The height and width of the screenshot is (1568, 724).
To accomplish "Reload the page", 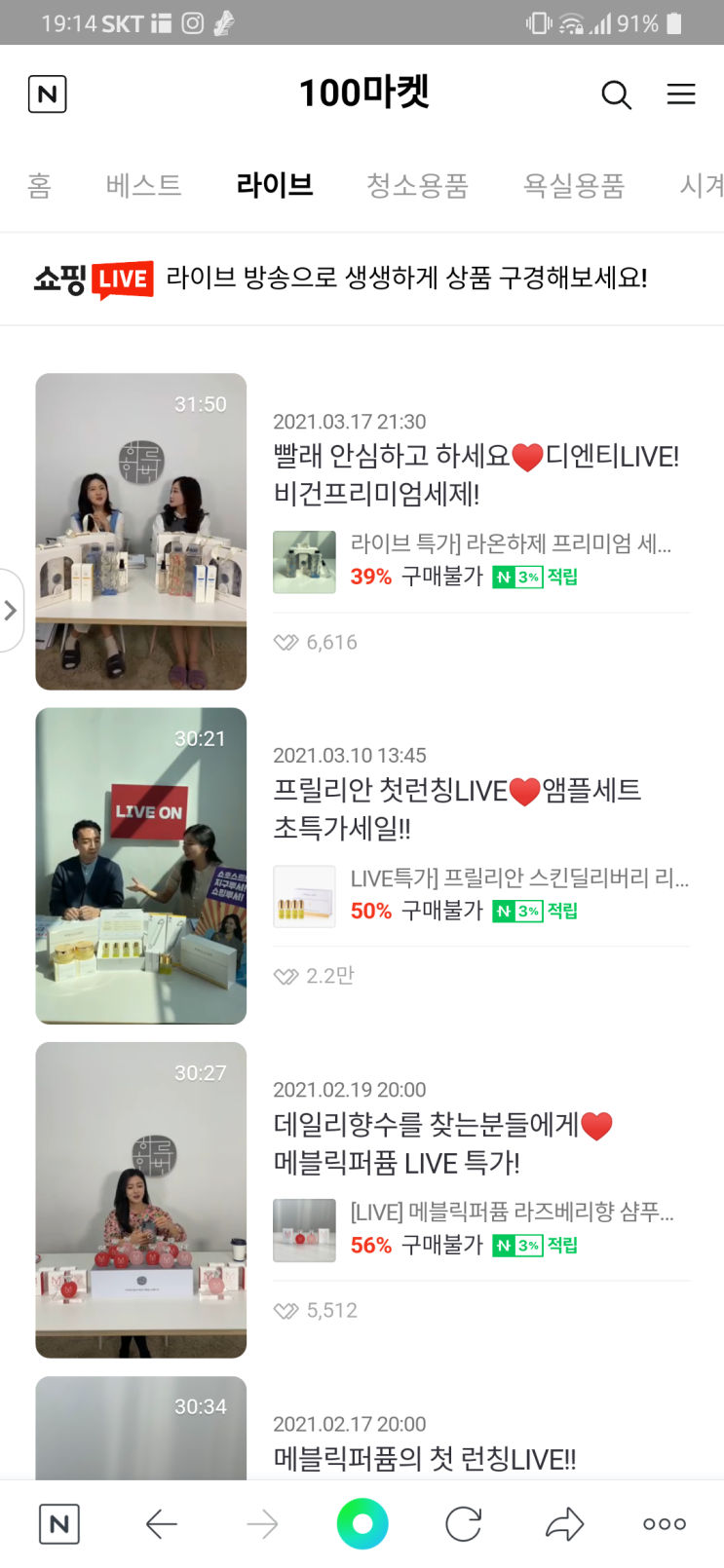I will click(x=464, y=1523).
